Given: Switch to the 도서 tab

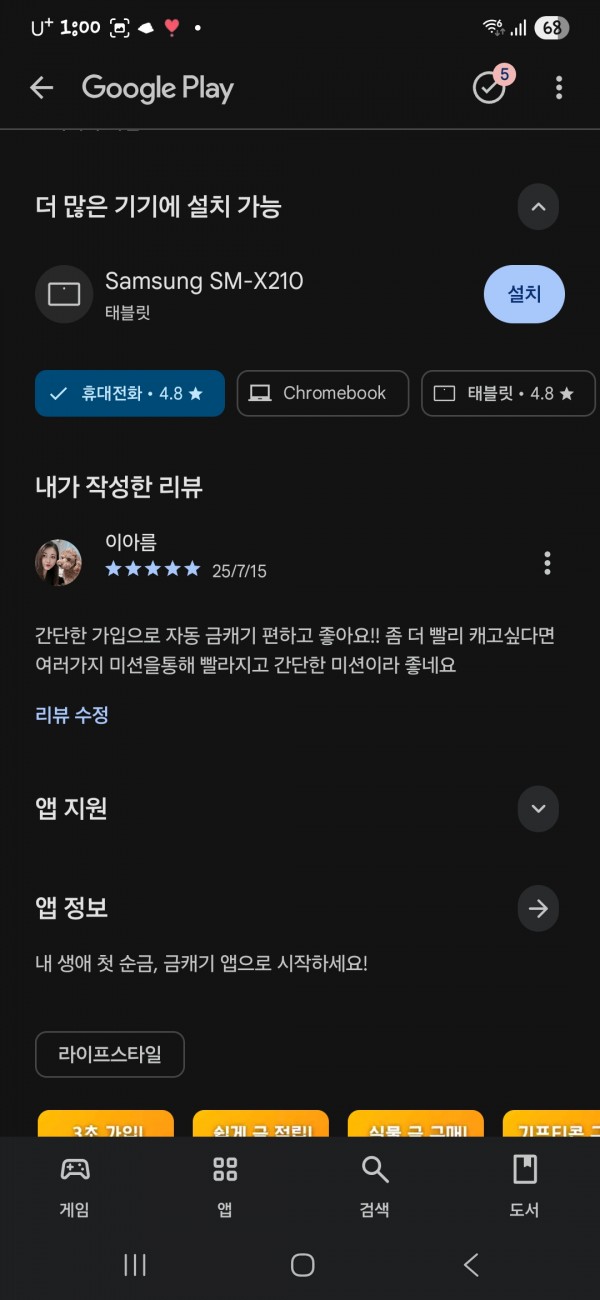Looking at the screenshot, I should [x=525, y=1187].
